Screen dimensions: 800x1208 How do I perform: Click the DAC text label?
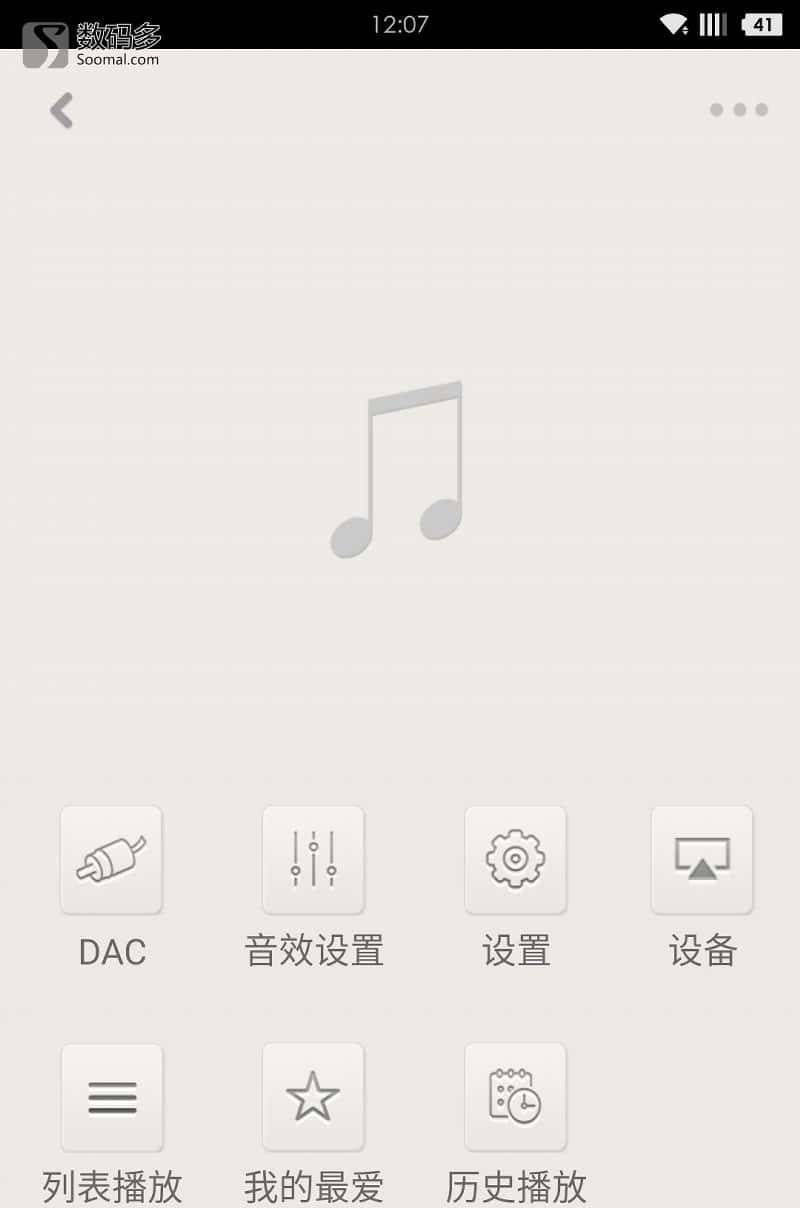coord(111,951)
